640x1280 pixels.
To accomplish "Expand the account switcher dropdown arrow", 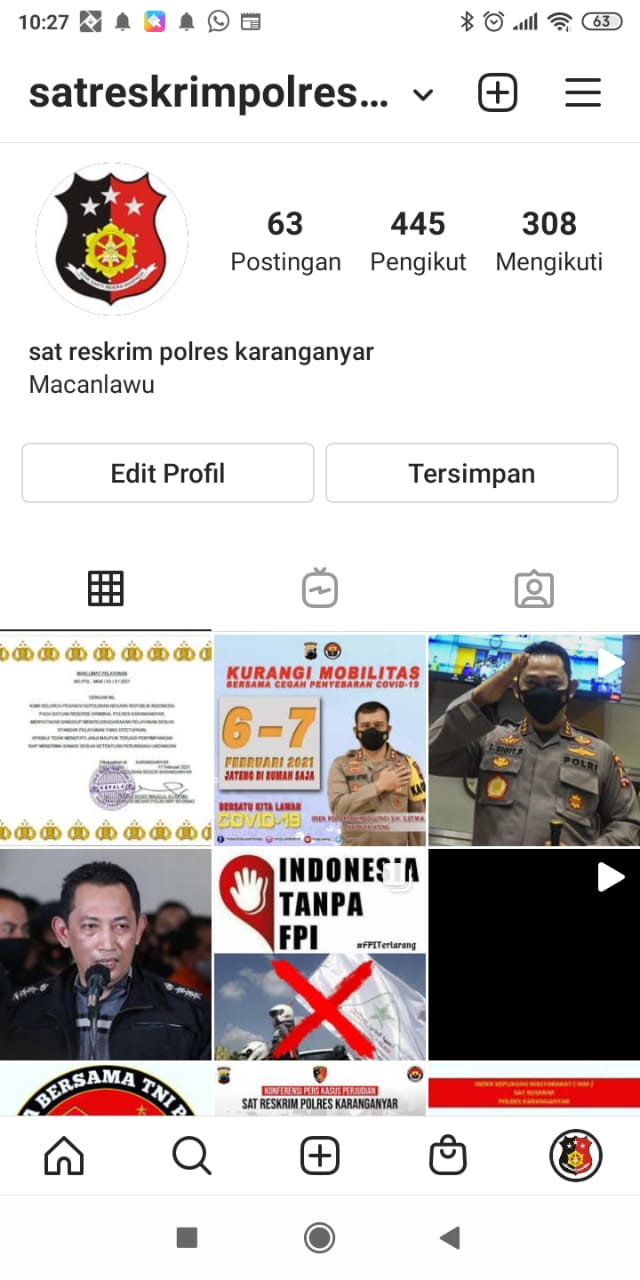I will (x=423, y=95).
